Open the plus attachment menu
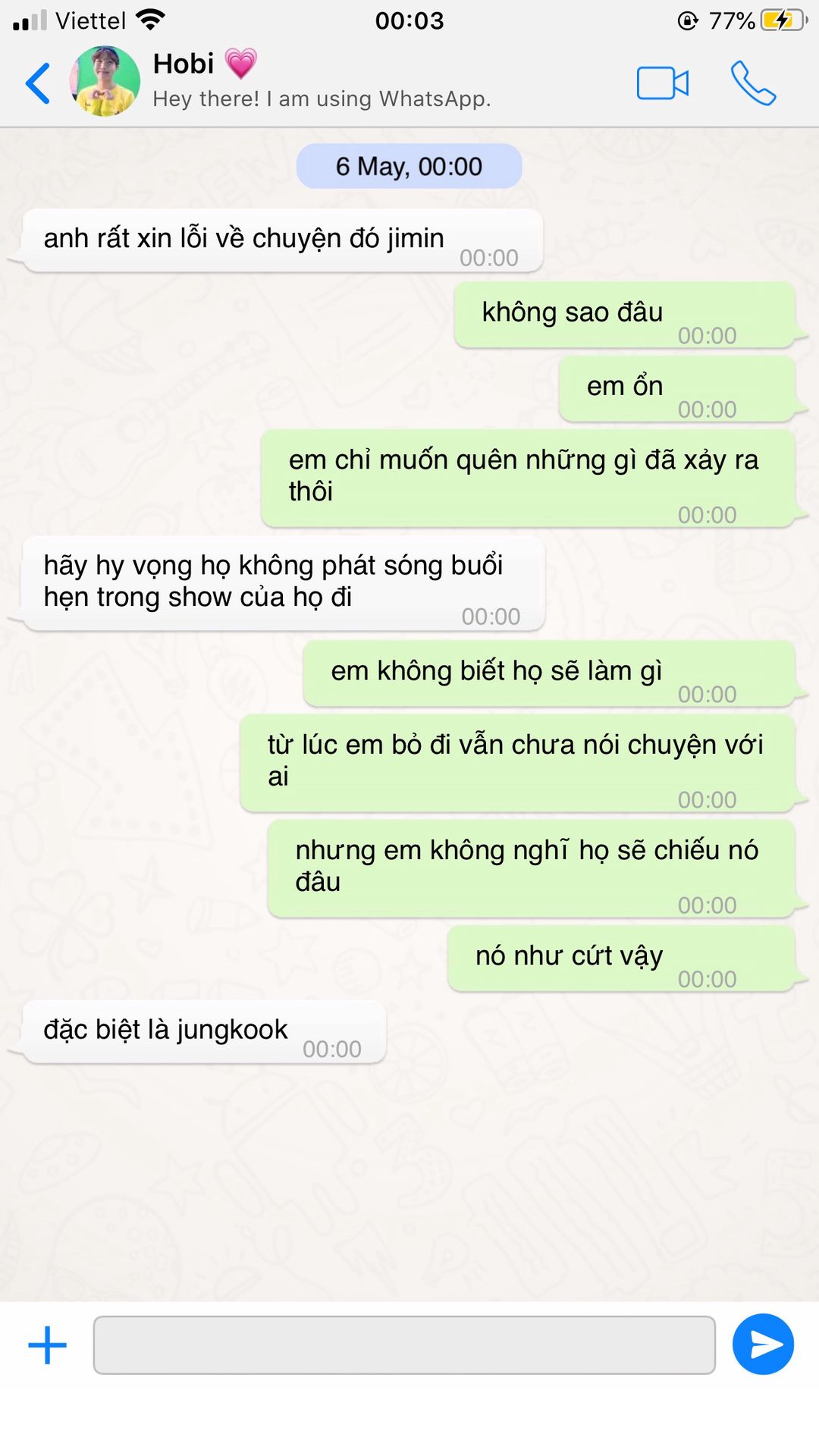The height and width of the screenshot is (1456, 819). pos(48,1345)
